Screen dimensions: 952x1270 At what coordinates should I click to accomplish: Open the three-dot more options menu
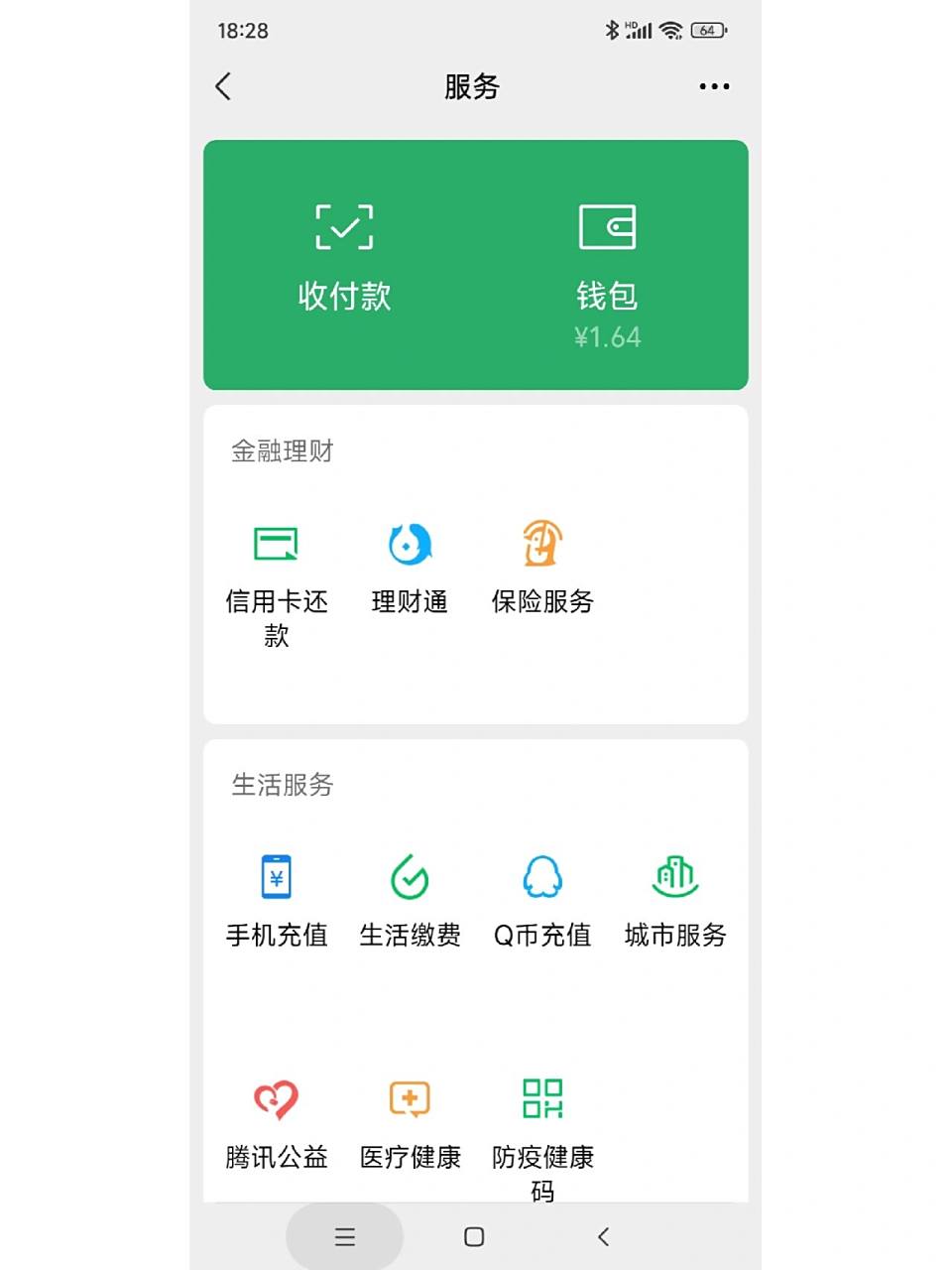point(714,87)
